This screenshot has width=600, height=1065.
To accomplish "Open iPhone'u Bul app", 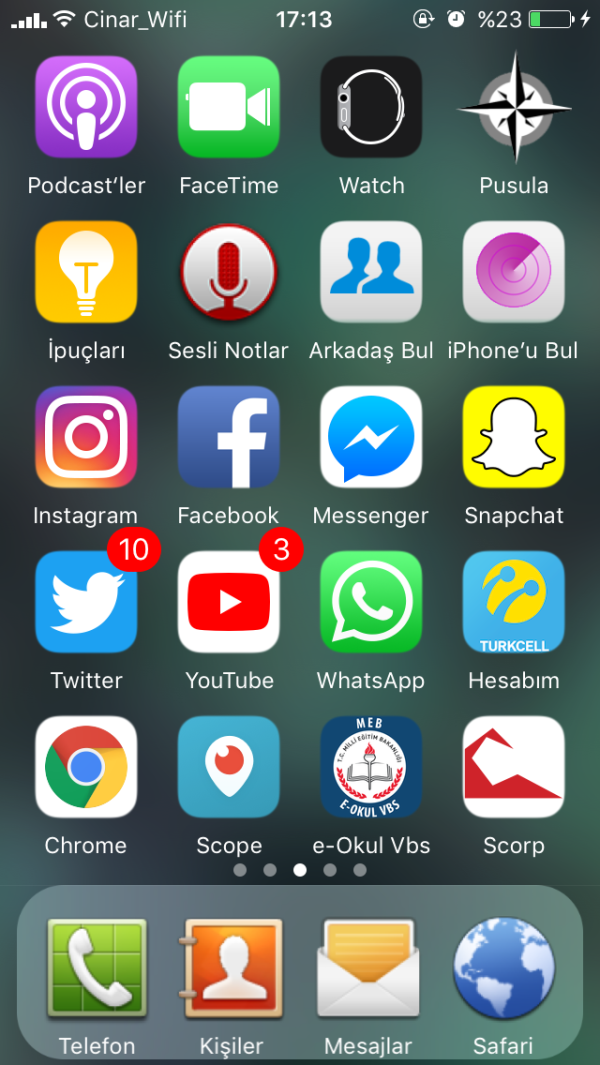I will (x=514, y=272).
